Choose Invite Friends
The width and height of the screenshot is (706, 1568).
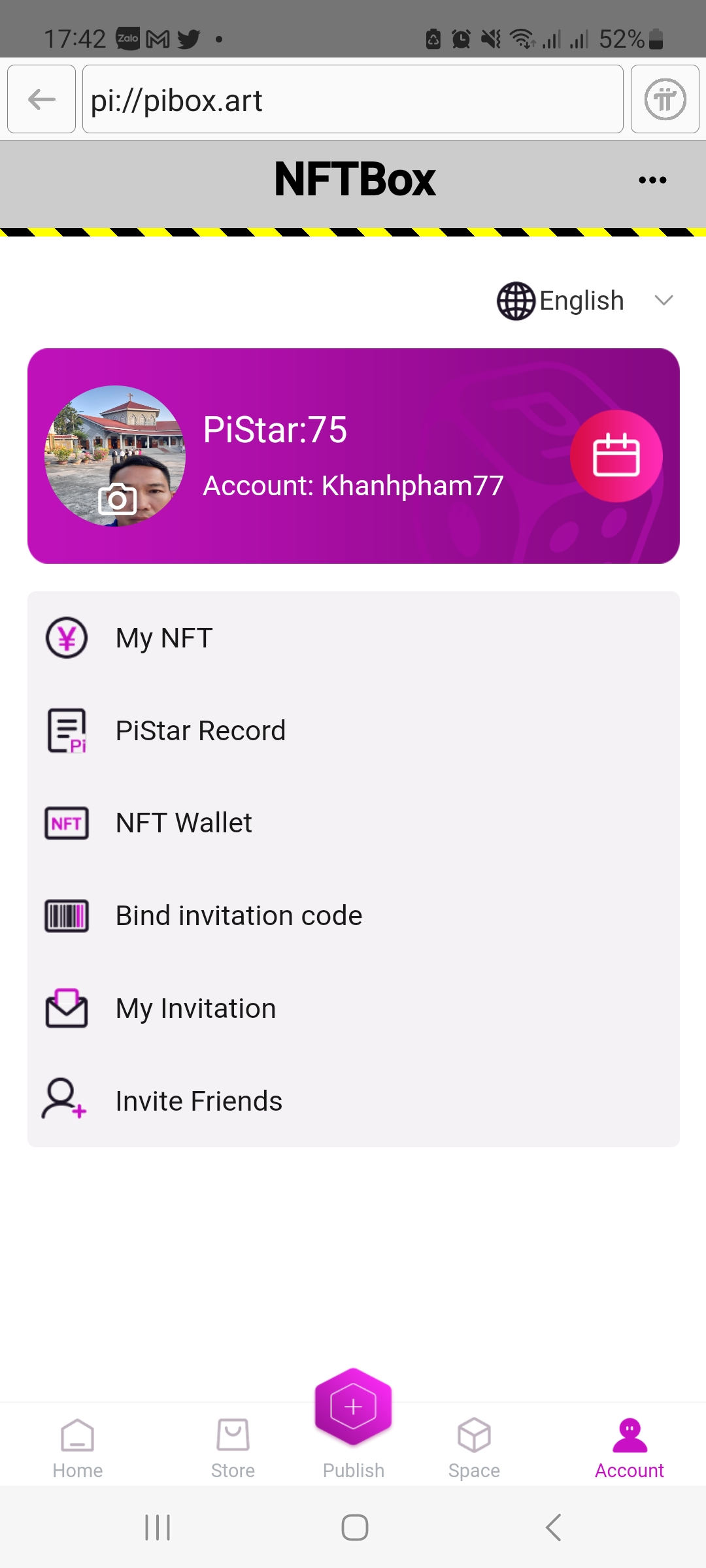199,1102
